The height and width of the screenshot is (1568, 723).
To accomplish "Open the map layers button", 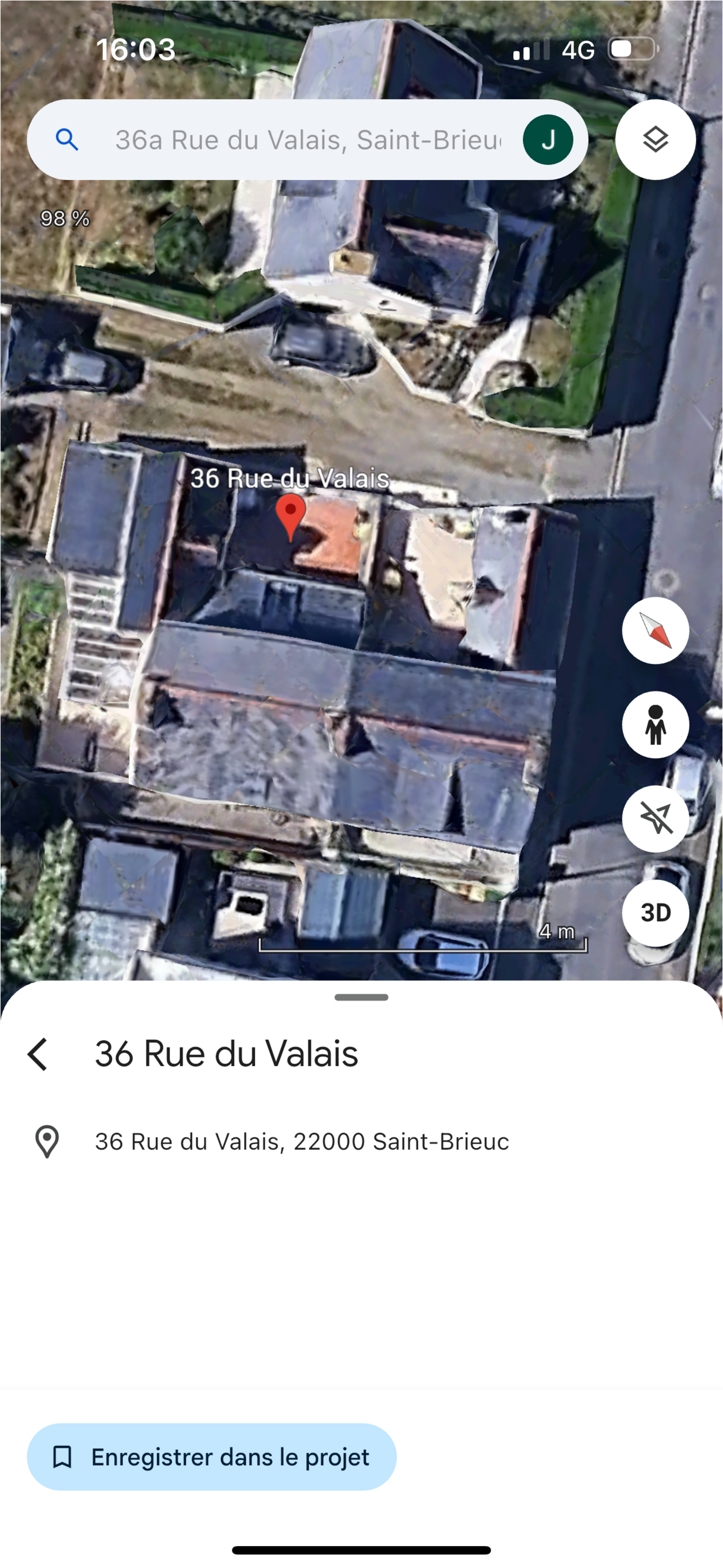I will (655, 140).
